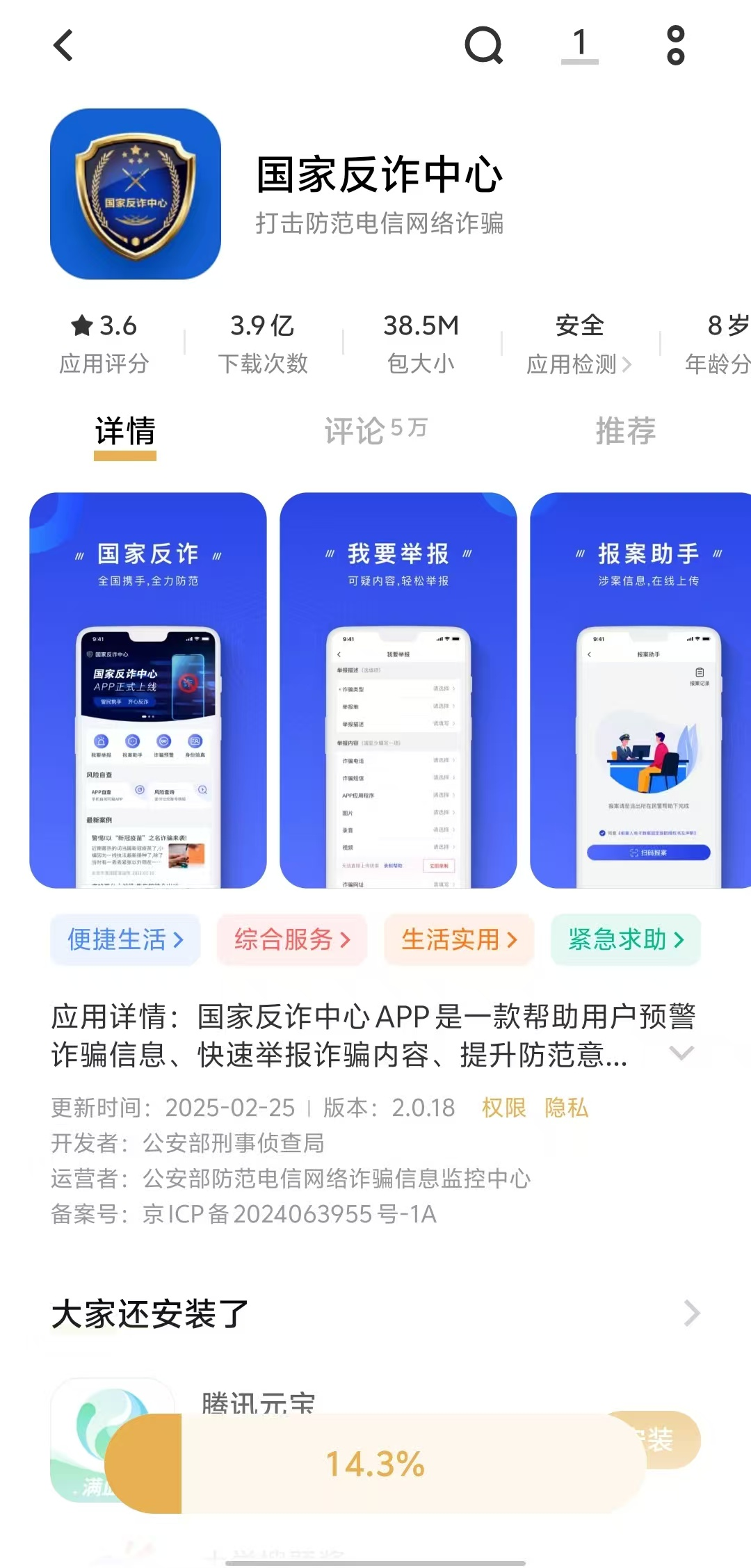Open the 大家还安装了 list arrow

[691, 1314]
